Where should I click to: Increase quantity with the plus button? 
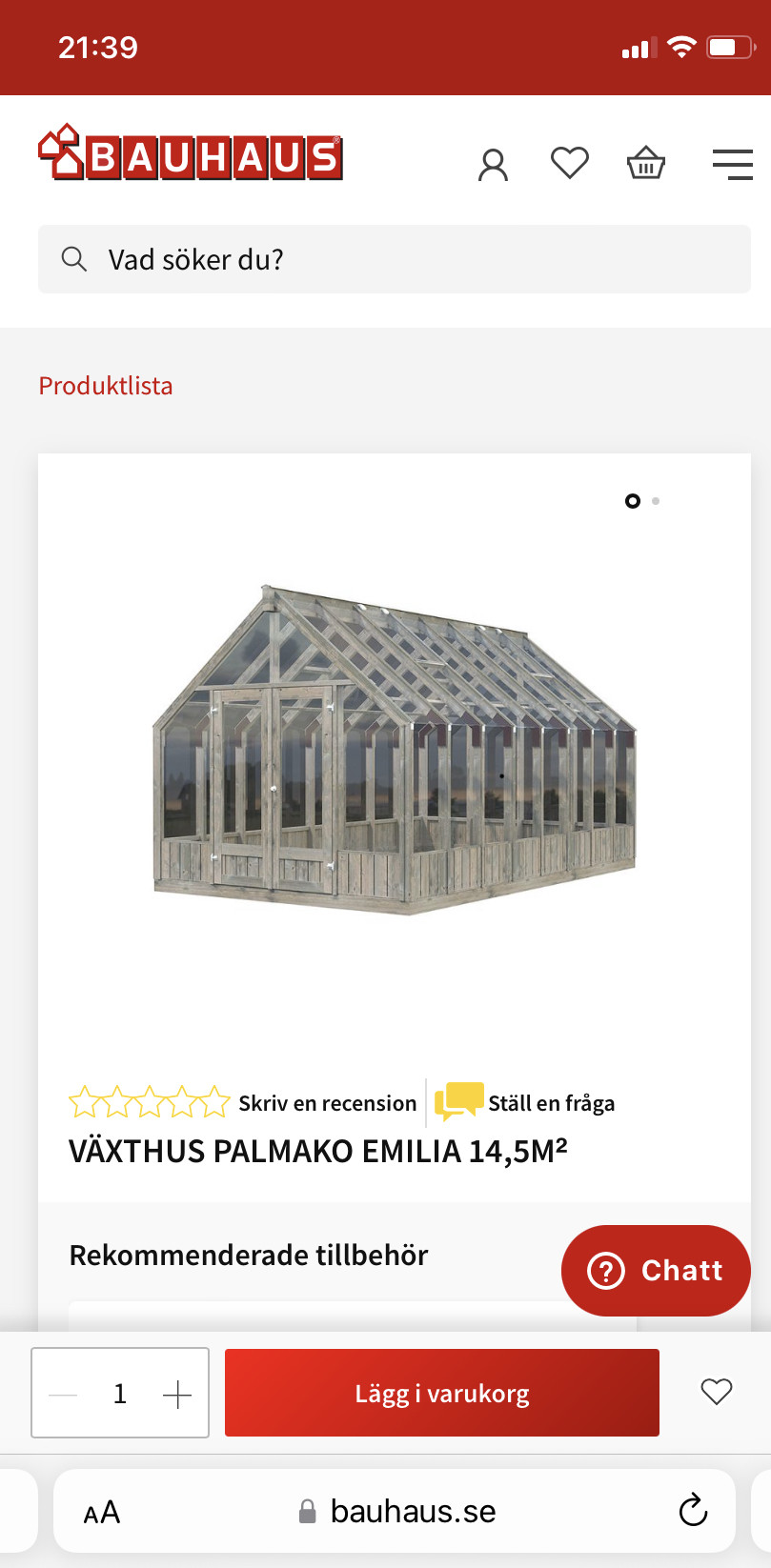[177, 1395]
